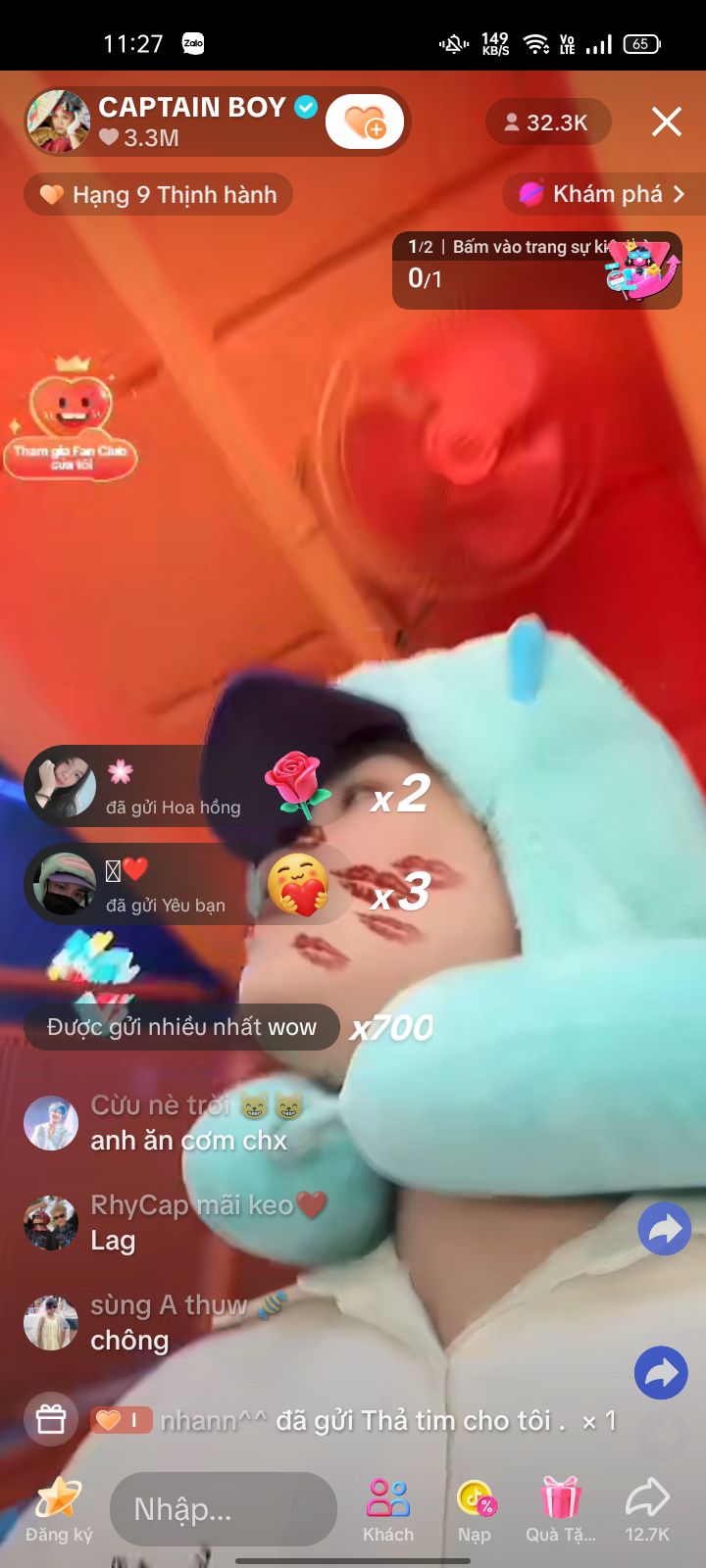Open the Khách guests panel
Viewport: 706px width, 1568px height.
point(388,1509)
